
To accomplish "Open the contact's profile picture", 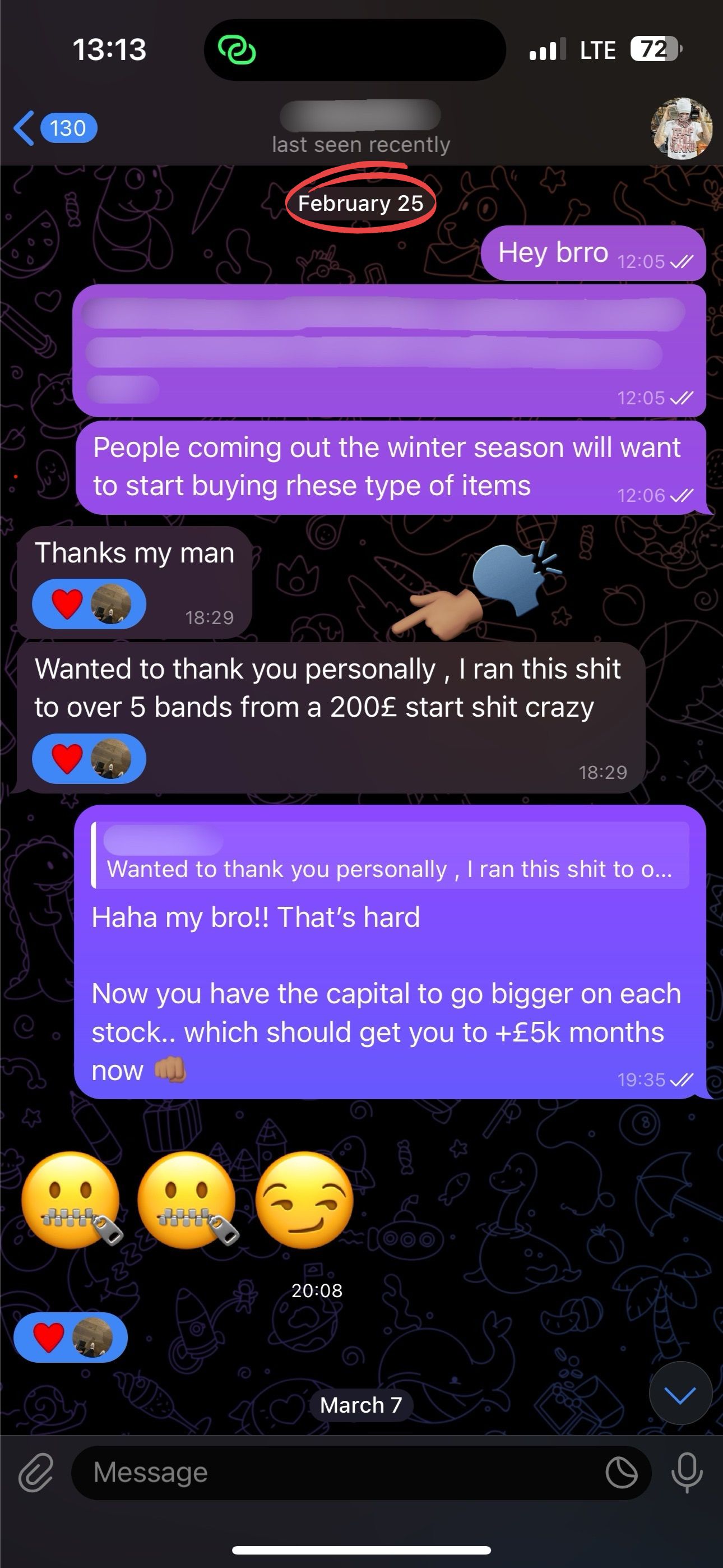I will pos(681,128).
